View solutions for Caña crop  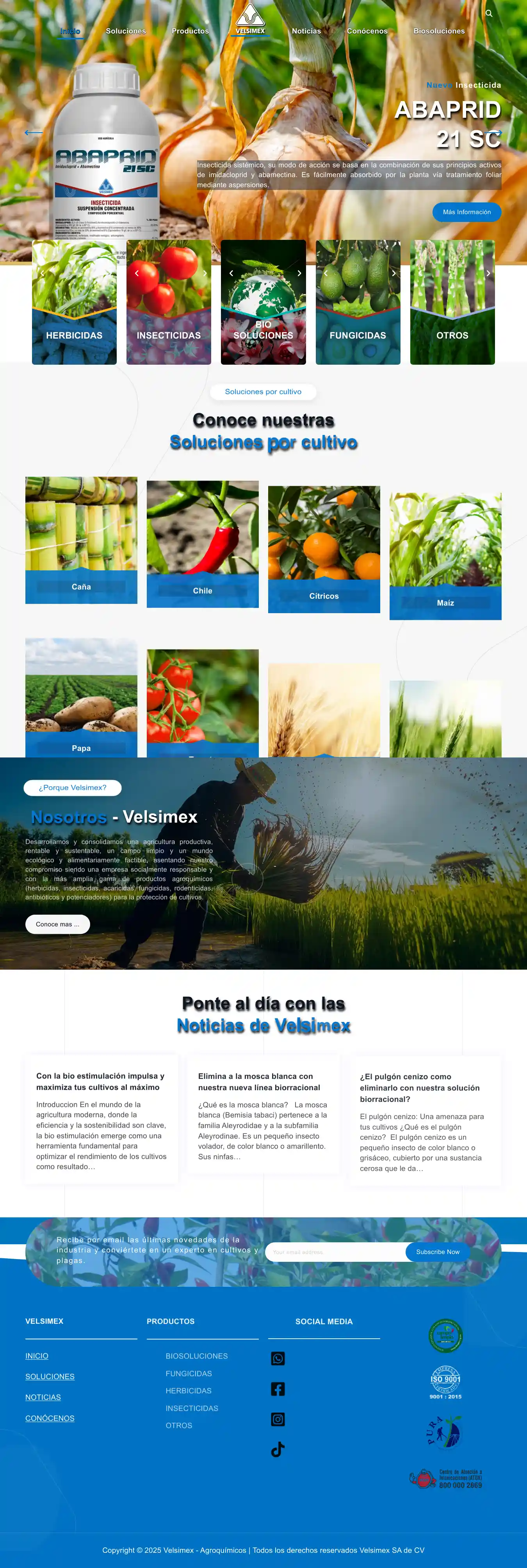[x=81, y=540]
